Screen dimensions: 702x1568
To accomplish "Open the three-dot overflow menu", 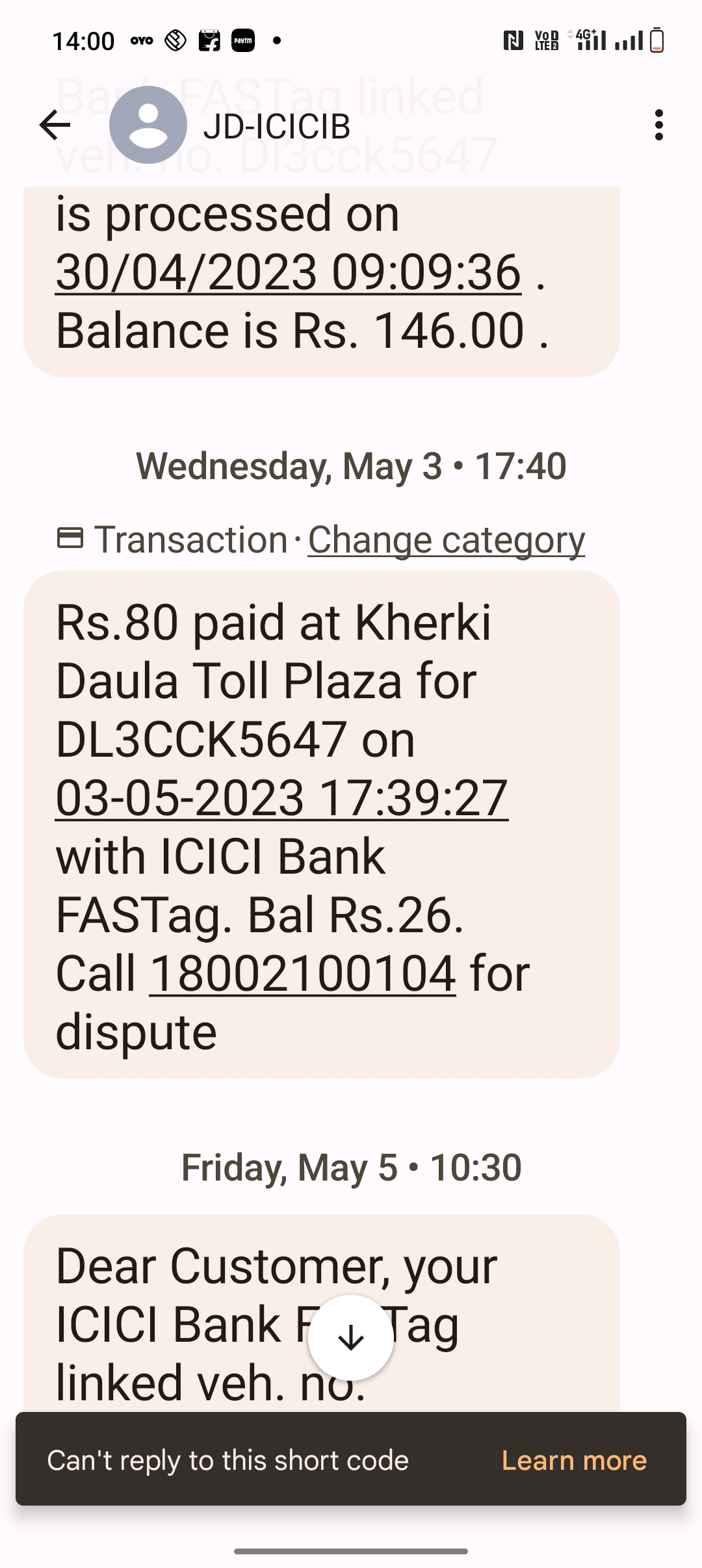I will point(659,125).
